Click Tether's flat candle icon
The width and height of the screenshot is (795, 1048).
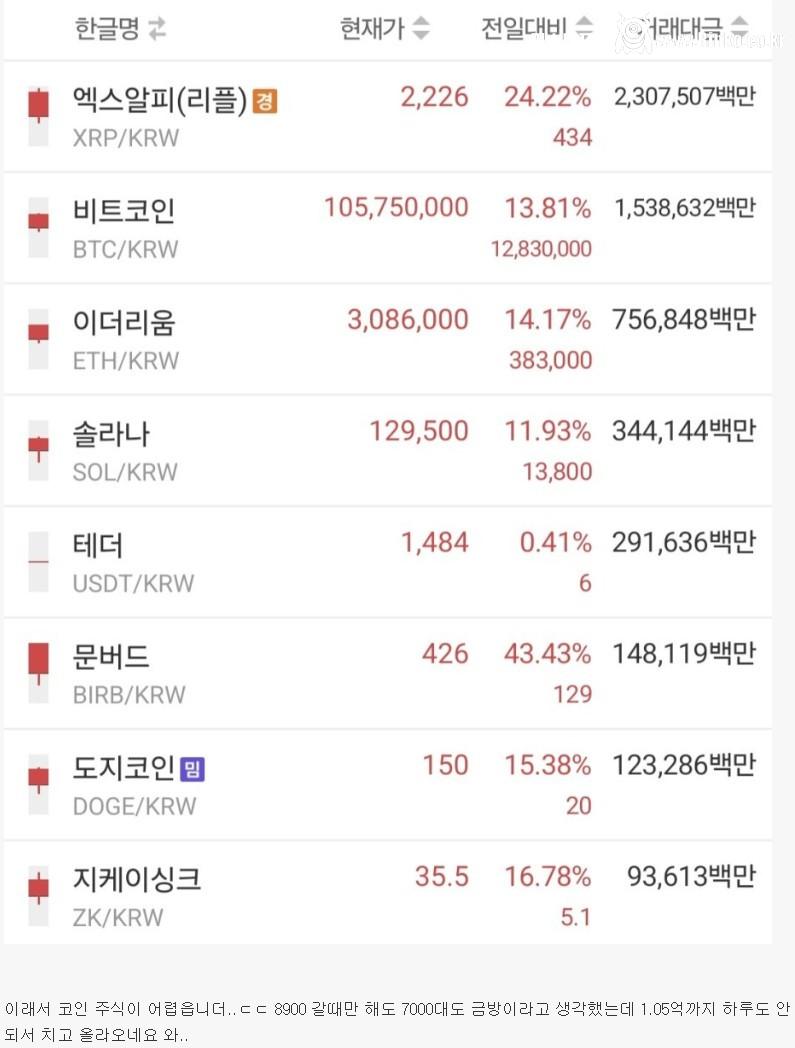tap(36, 559)
